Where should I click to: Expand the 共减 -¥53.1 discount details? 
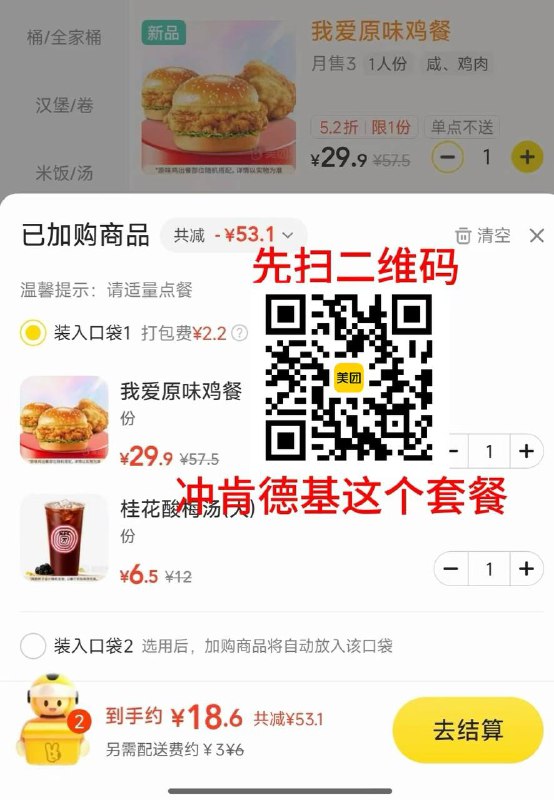click(234, 235)
